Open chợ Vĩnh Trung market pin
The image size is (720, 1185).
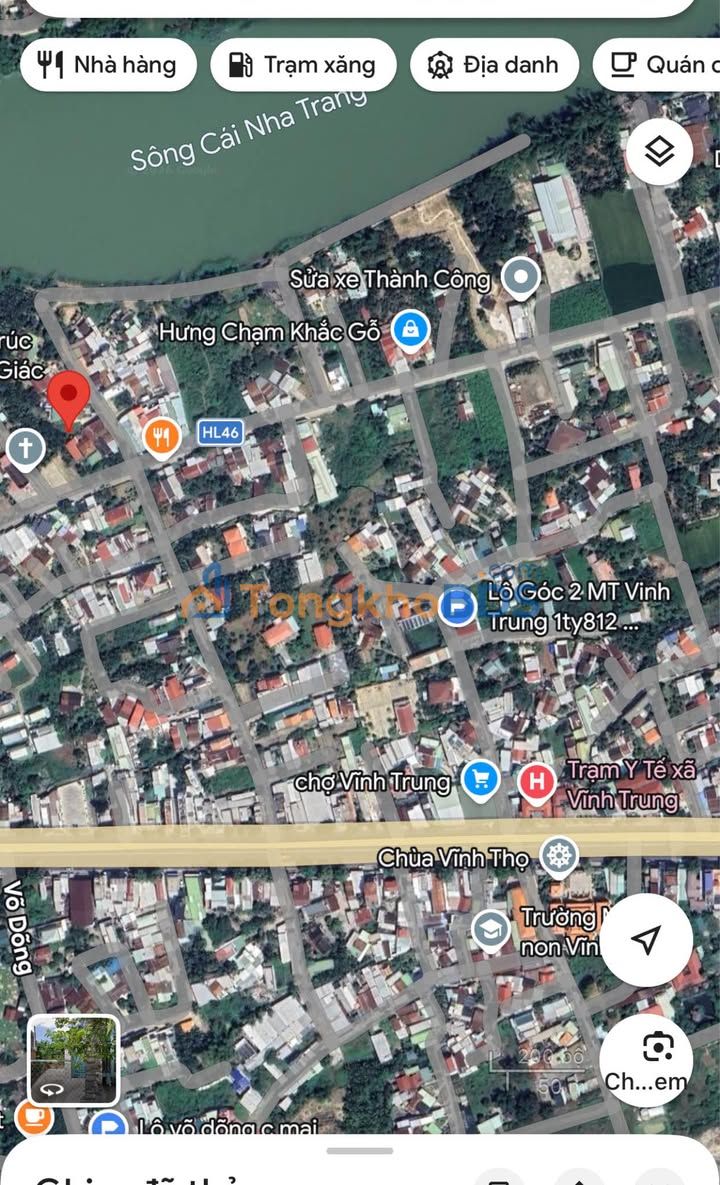pyautogui.click(x=481, y=779)
